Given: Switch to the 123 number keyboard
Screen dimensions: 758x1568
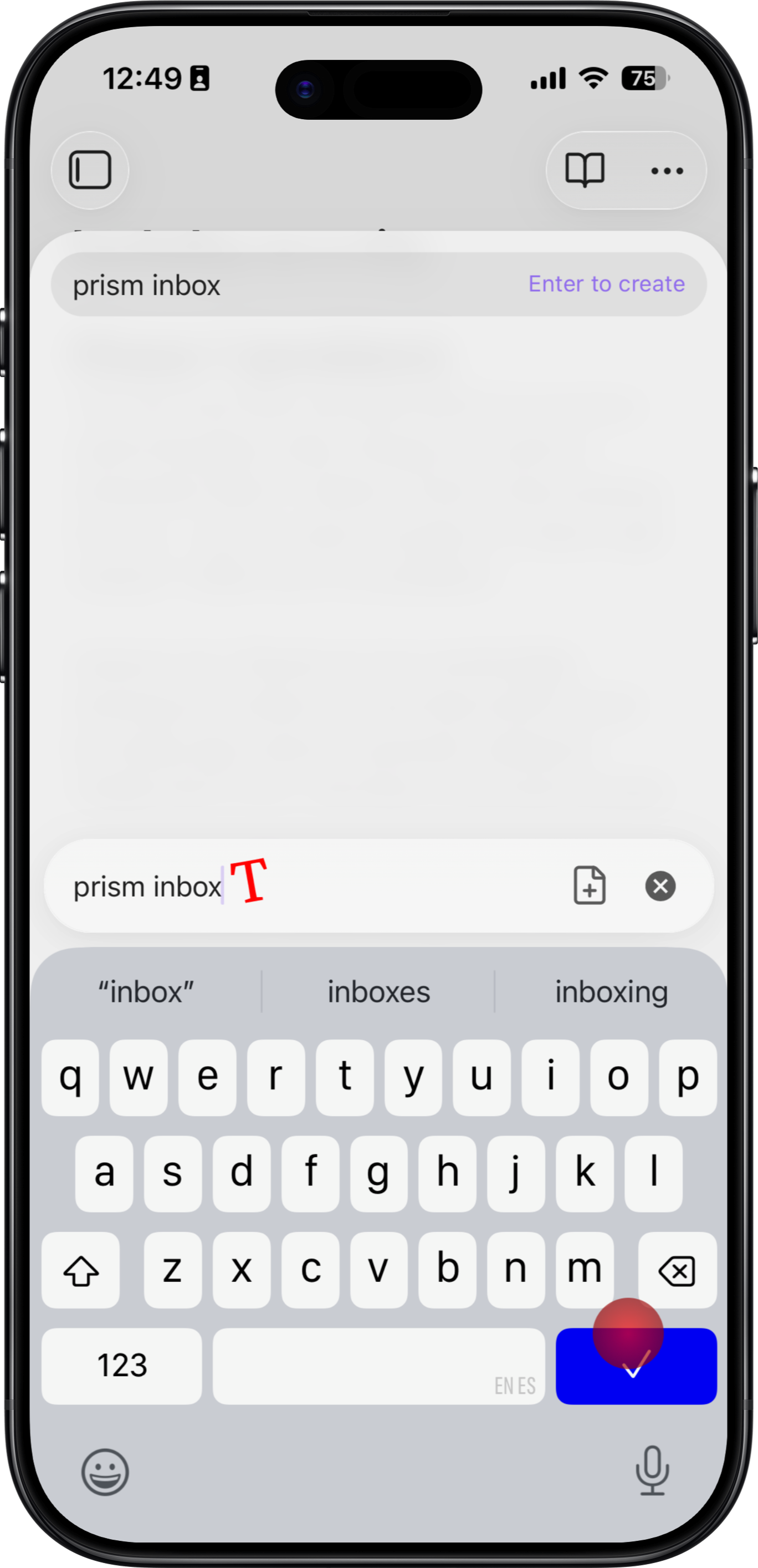Looking at the screenshot, I should pos(122,1366).
